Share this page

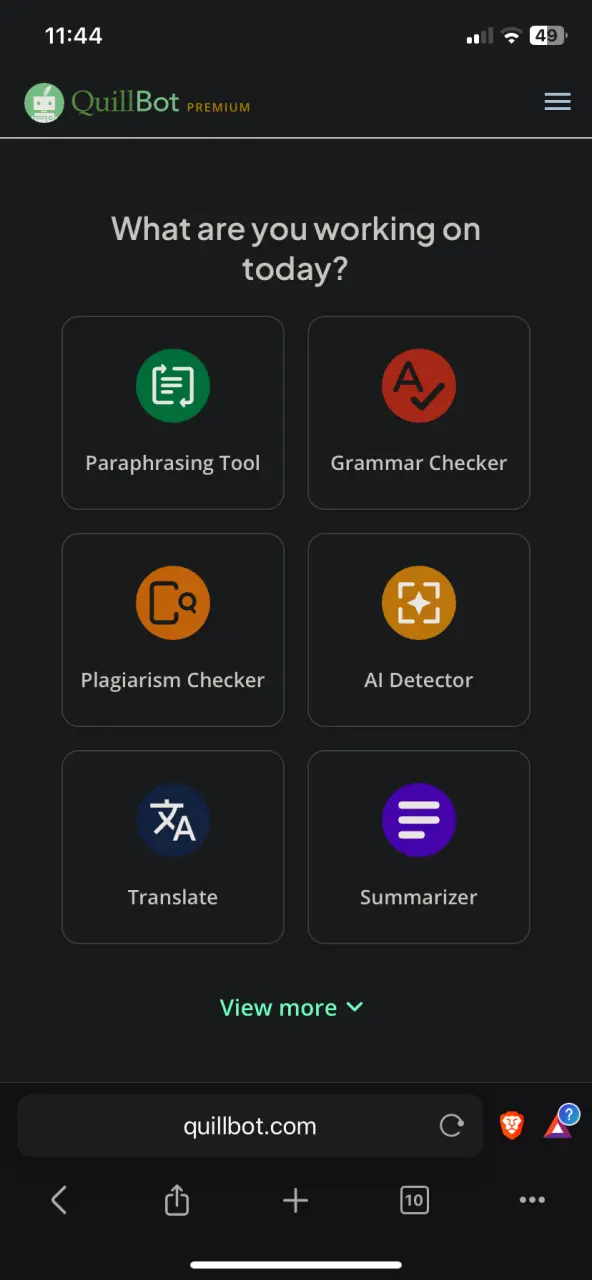[x=176, y=1200]
